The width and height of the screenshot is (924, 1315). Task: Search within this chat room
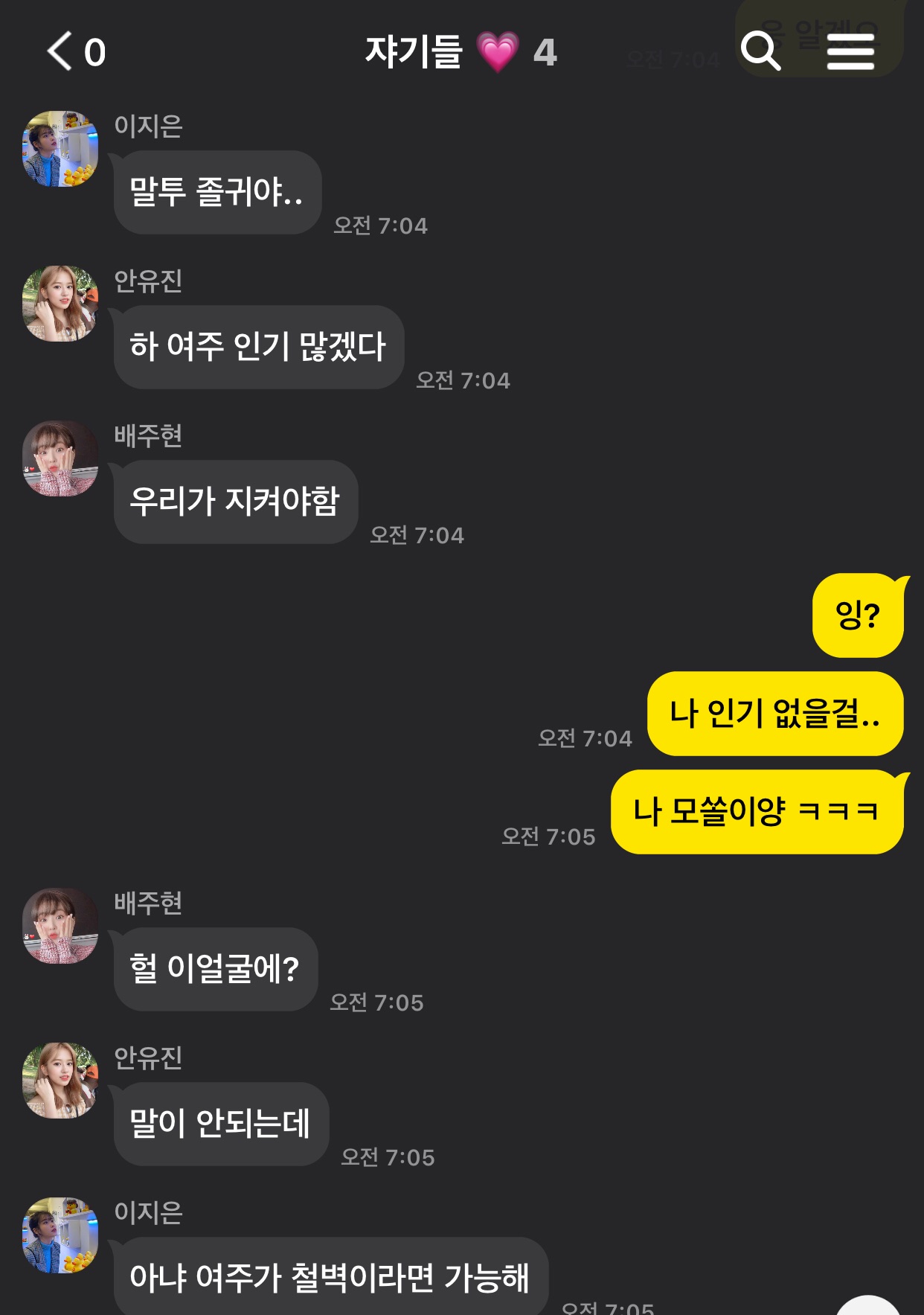click(760, 51)
